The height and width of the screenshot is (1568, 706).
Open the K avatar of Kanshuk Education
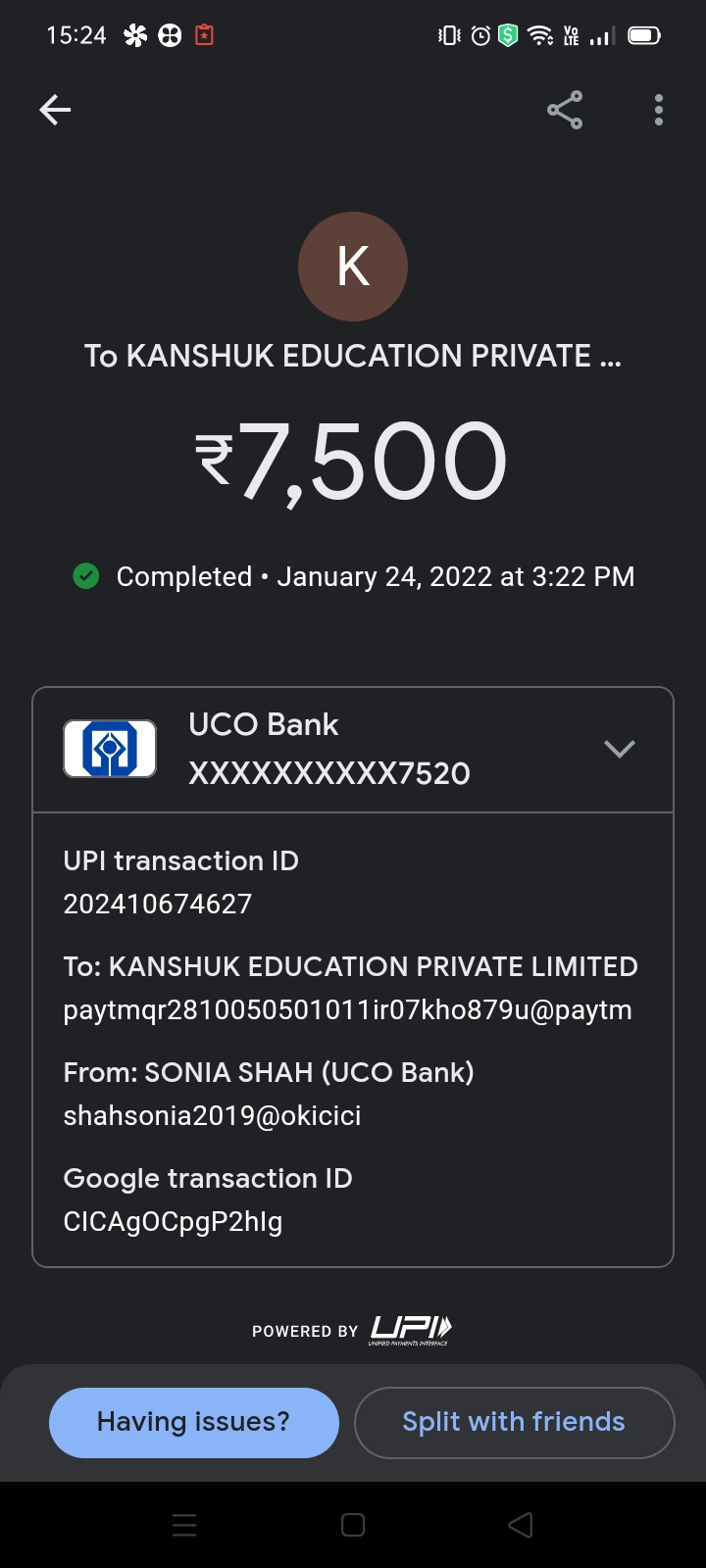pos(353,267)
